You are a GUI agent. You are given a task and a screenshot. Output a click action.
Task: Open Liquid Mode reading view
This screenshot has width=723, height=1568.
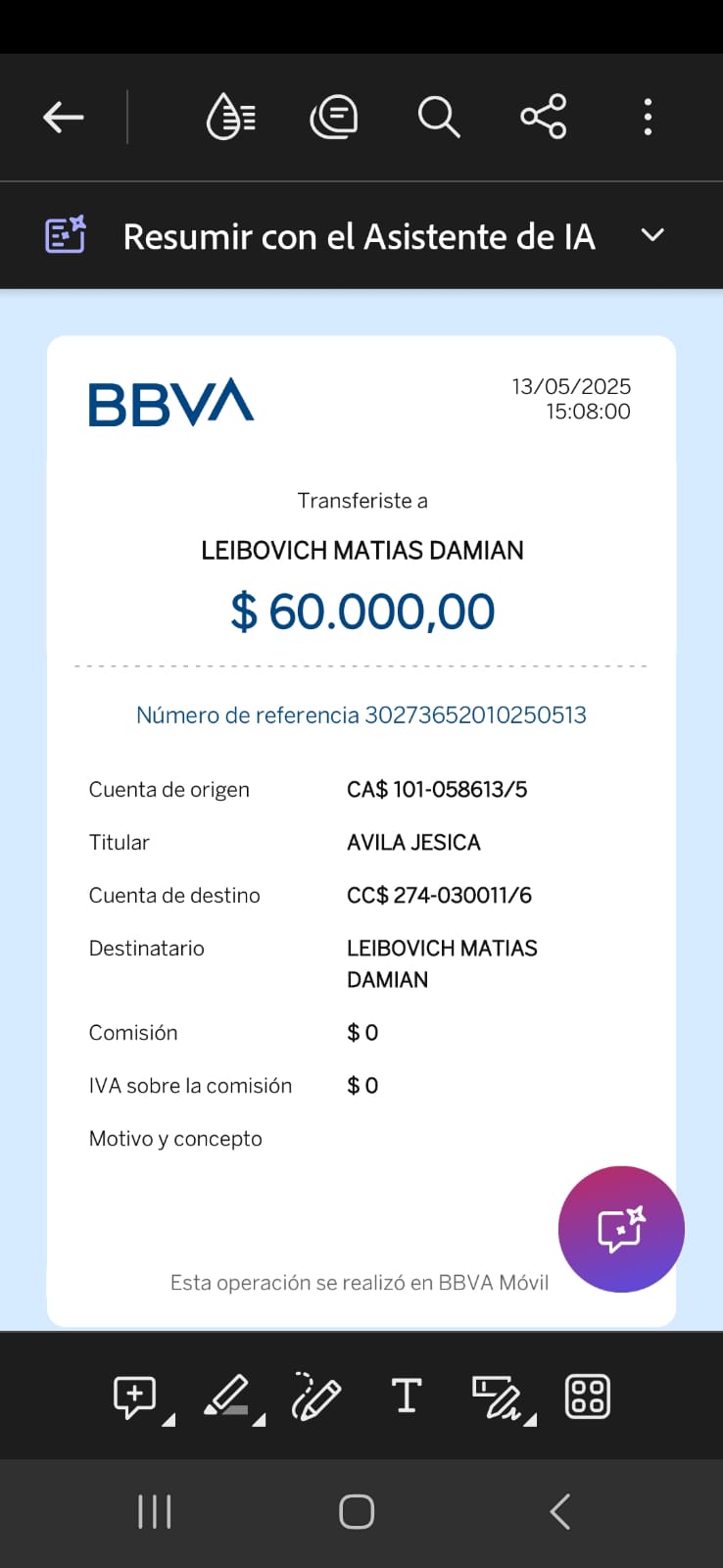pos(231,118)
